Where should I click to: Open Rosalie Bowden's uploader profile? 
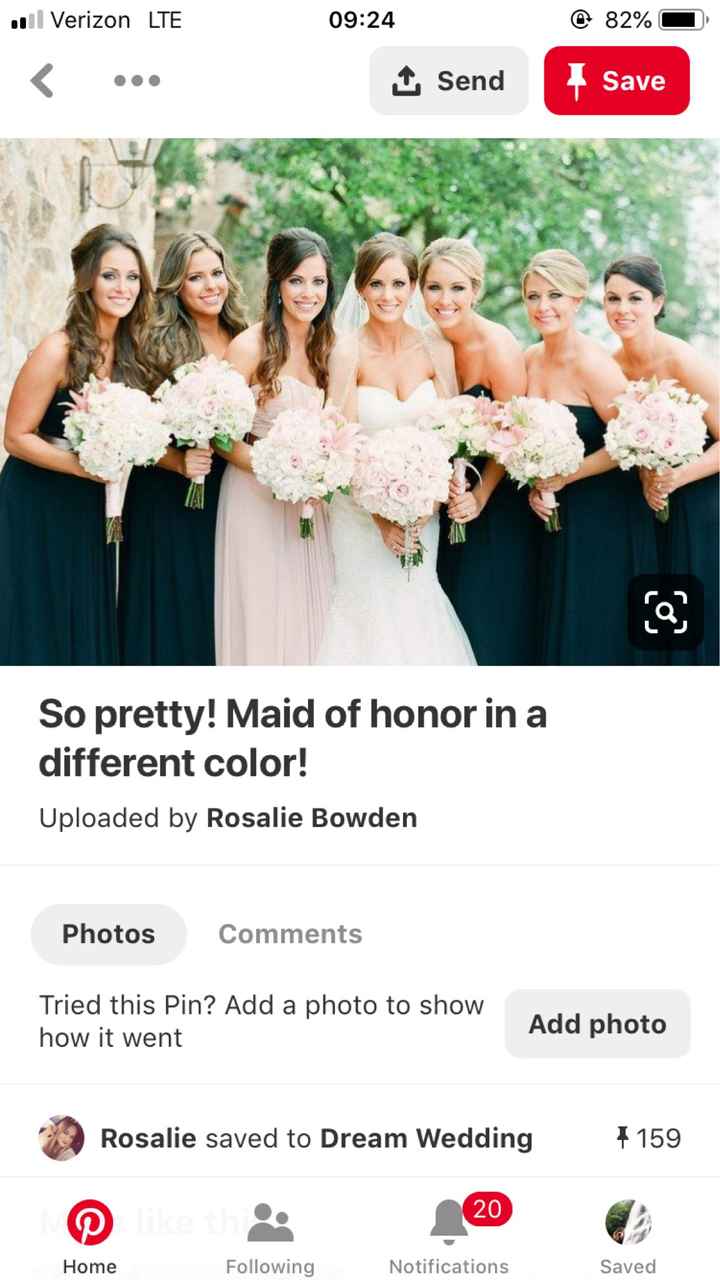(x=311, y=818)
